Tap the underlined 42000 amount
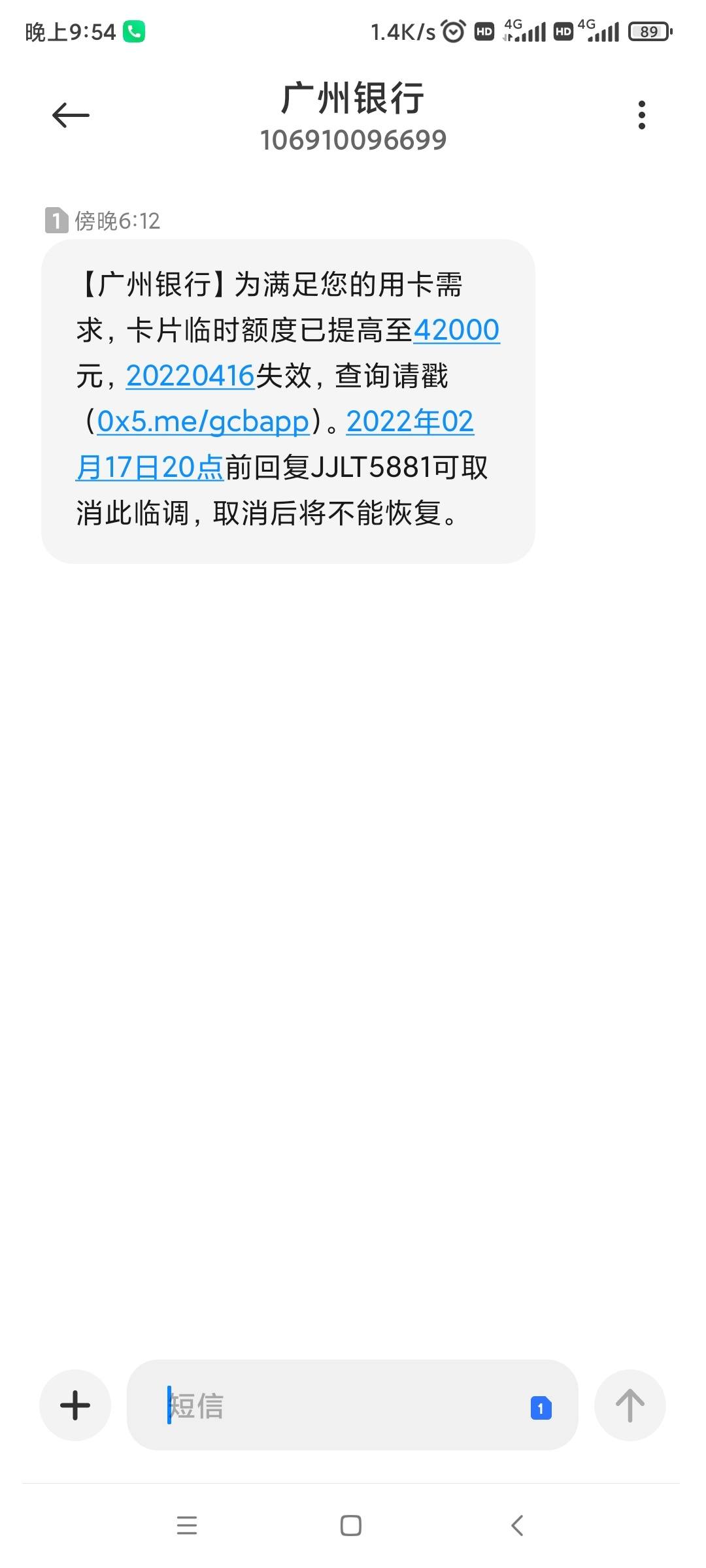This screenshot has width=706, height=1568. [456, 330]
